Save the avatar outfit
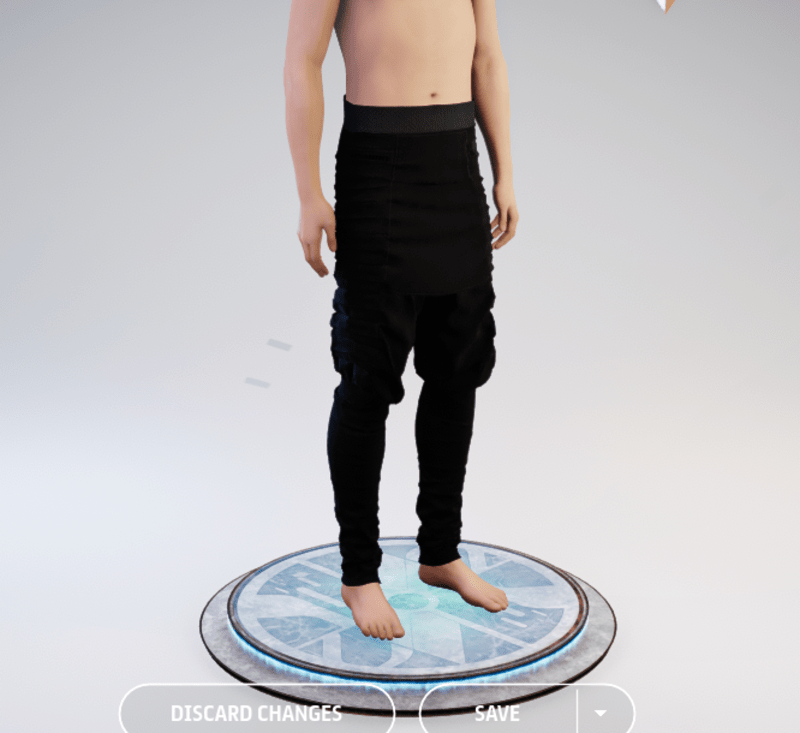This screenshot has width=800, height=733. coord(497,713)
